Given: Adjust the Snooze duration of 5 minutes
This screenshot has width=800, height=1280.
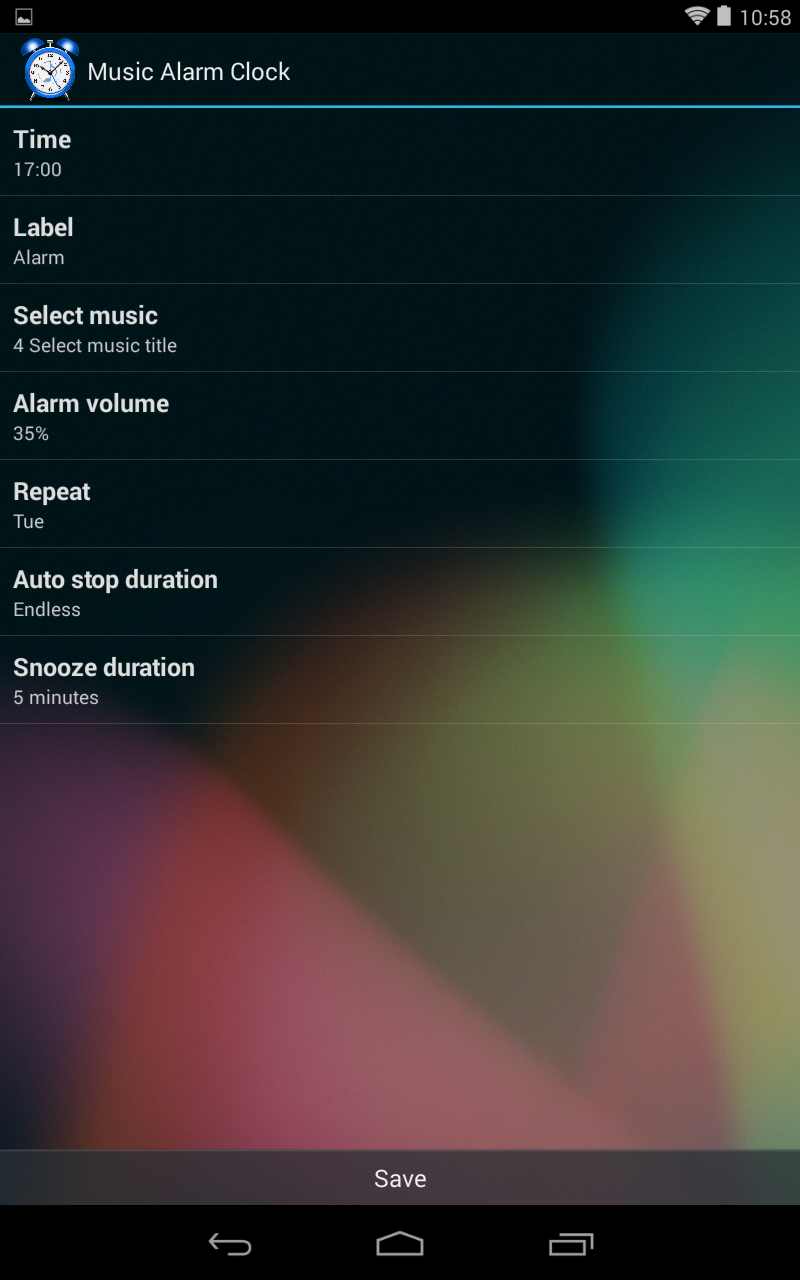Looking at the screenshot, I should click(400, 680).
